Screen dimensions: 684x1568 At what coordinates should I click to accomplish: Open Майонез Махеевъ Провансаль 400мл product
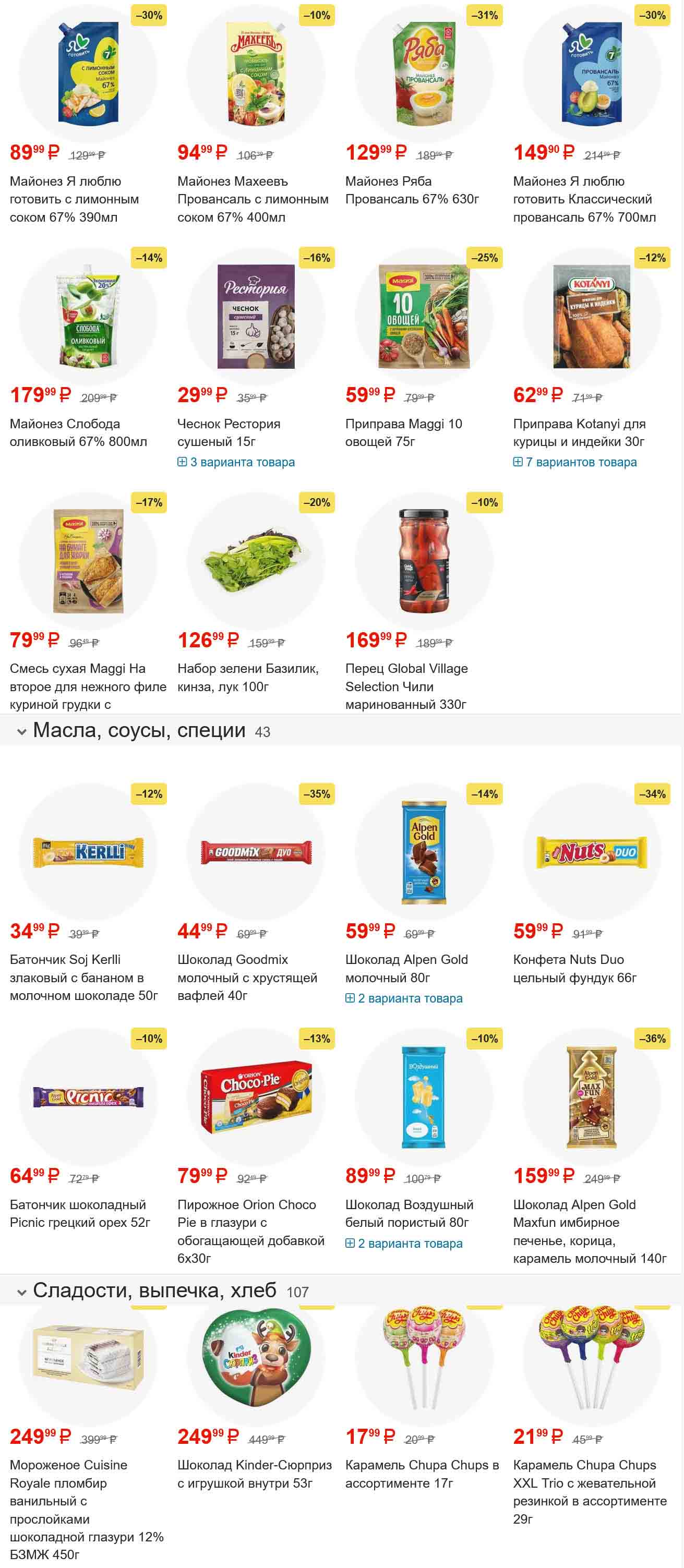pos(253,199)
